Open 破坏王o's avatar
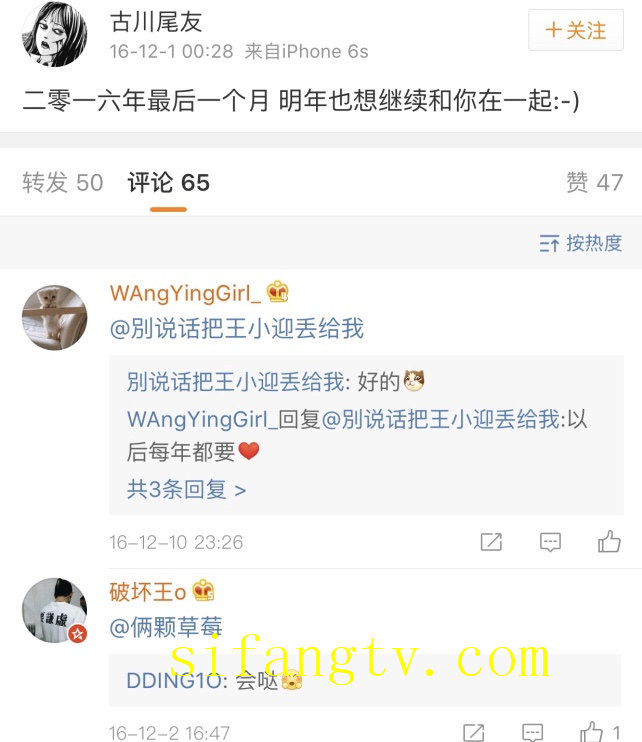The image size is (642, 742). 54,609
